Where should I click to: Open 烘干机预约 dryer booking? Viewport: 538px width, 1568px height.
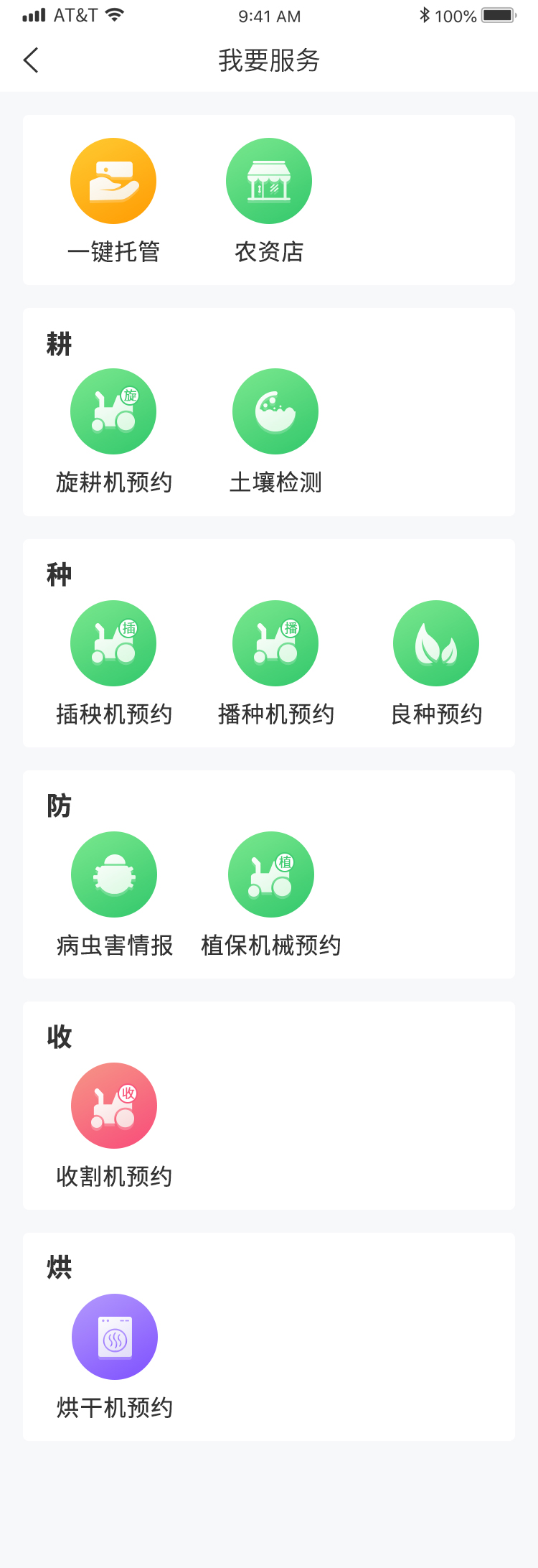(115, 1337)
